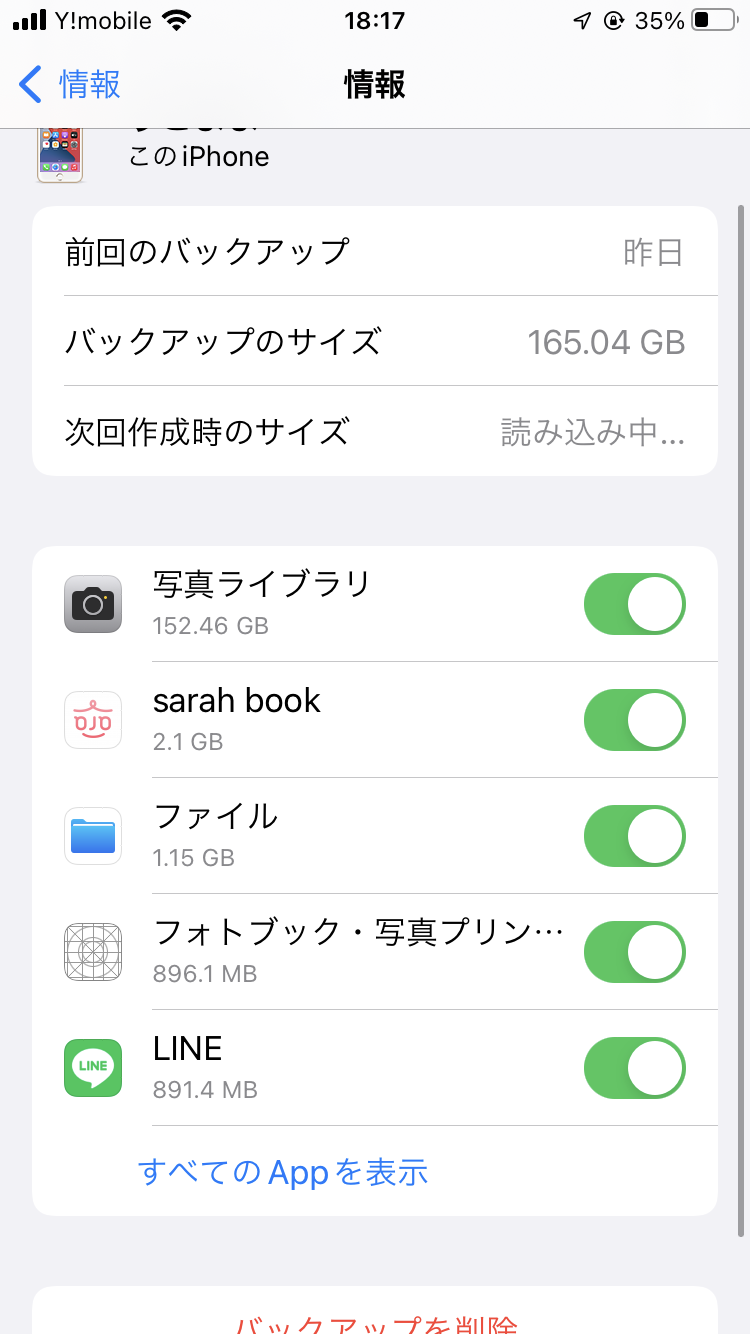750x1334 pixels.
Task: Turn off sarah book backup
Action: [x=634, y=720]
